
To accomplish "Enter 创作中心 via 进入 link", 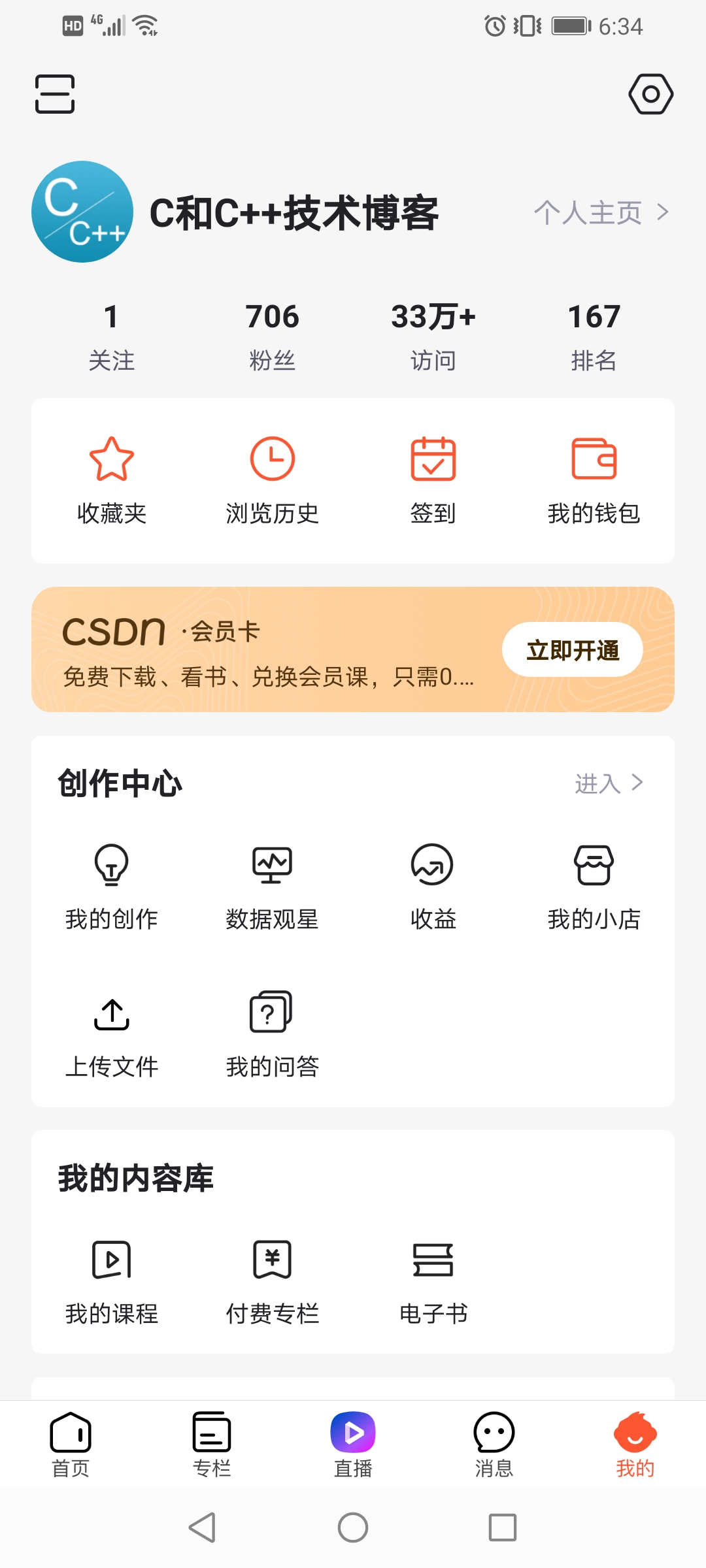I will click(x=609, y=783).
